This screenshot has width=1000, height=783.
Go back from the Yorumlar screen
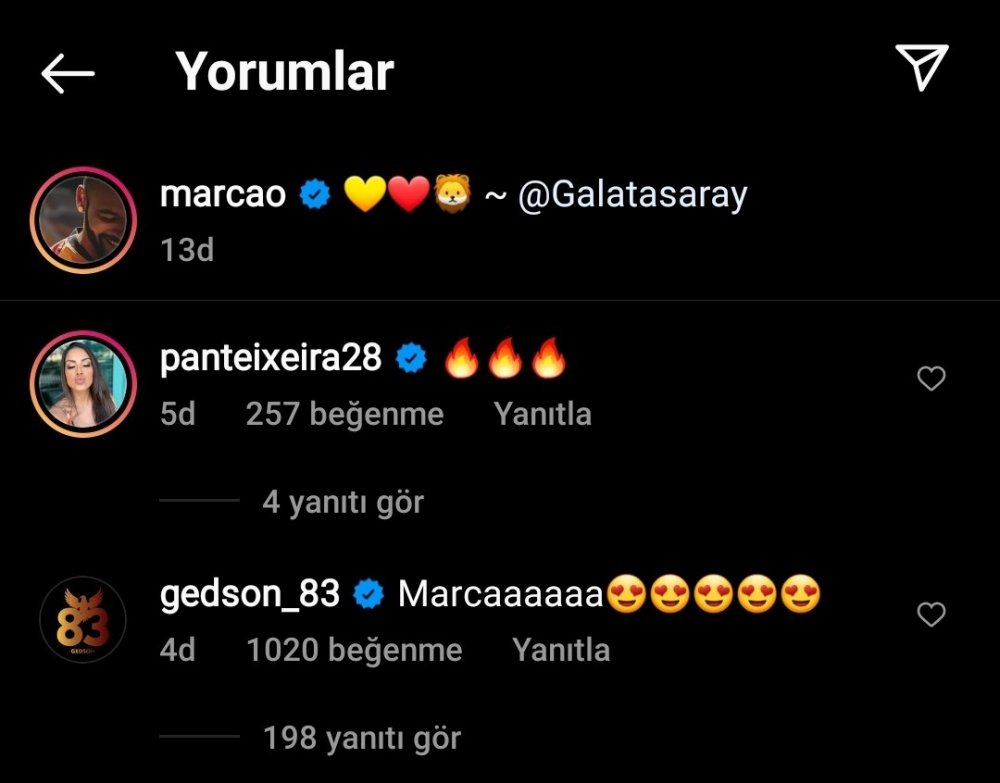click(67, 73)
